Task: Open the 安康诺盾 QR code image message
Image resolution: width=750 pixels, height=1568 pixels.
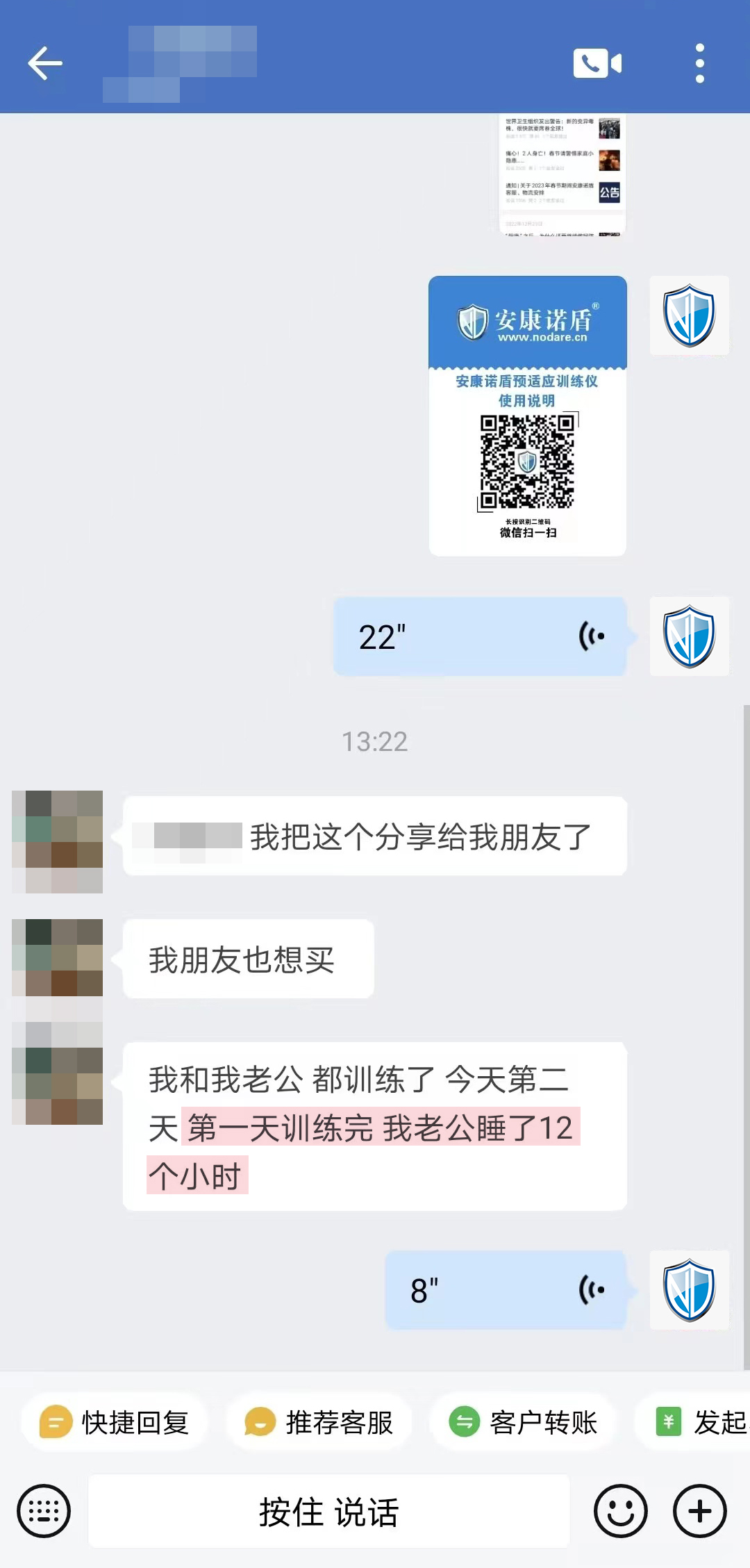Action: tap(528, 415)
